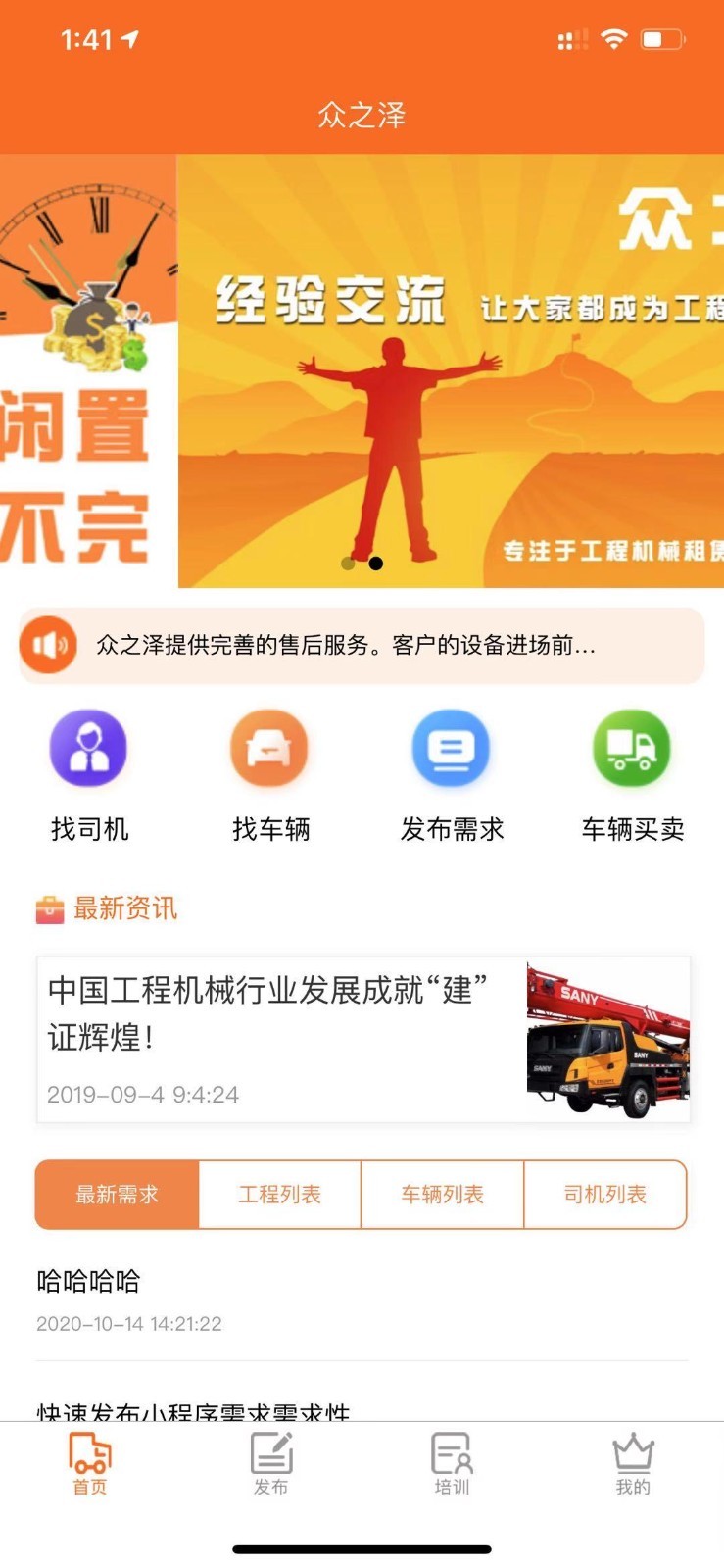Go to the 首页 home tab
The width and height of the screenshot is (724, 1568).
point(90,1464)
